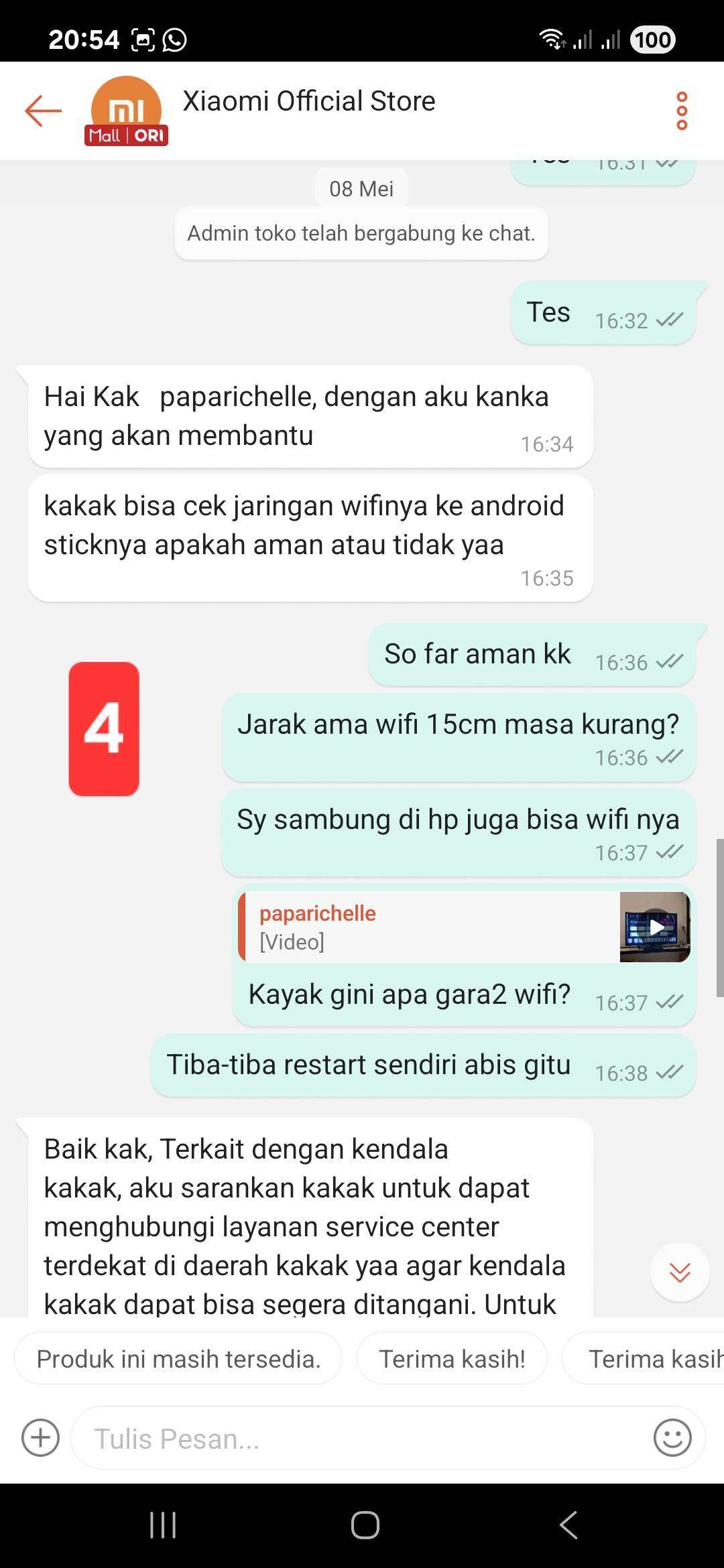
Task: Go back using the top-left arrow
Action: [x=44, y=111]
